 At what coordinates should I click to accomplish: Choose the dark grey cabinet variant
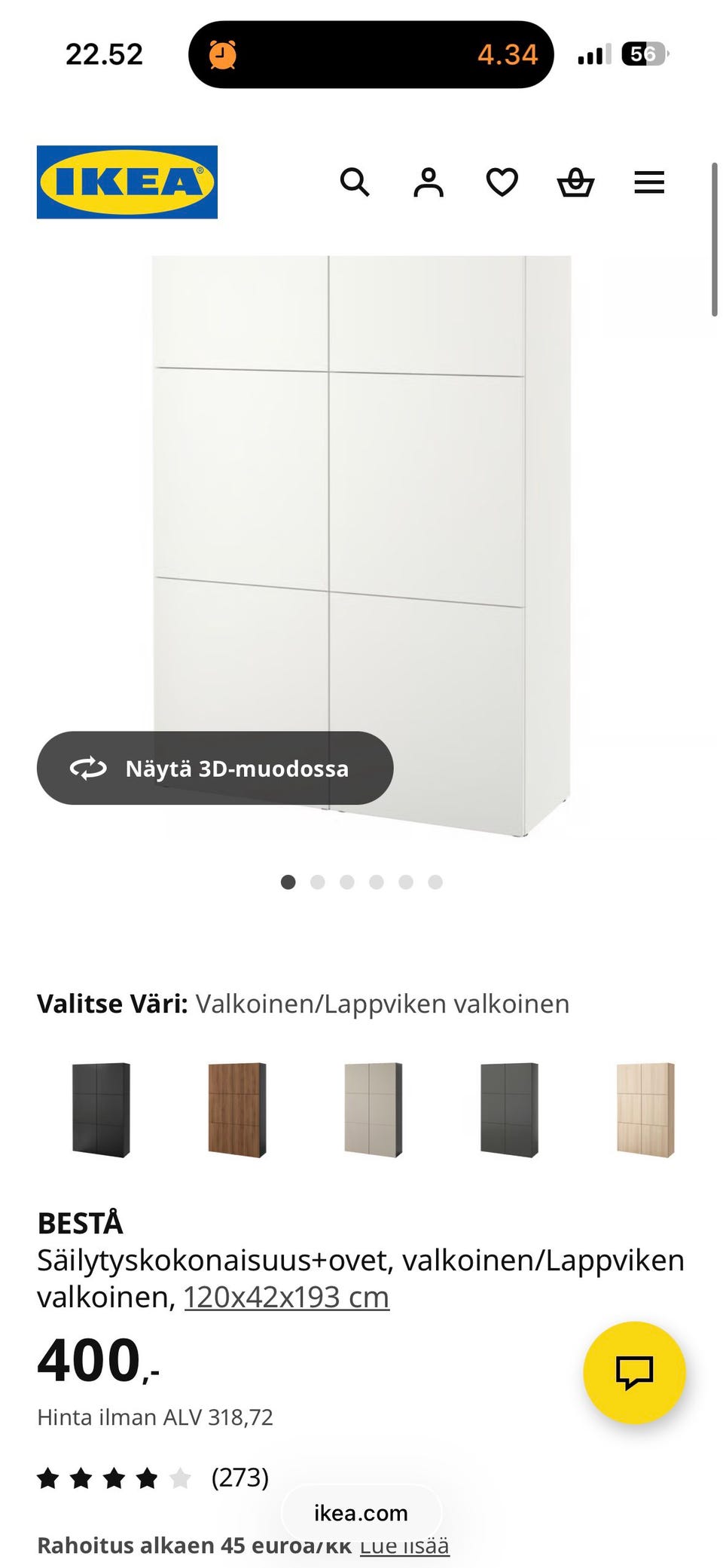510,1109
